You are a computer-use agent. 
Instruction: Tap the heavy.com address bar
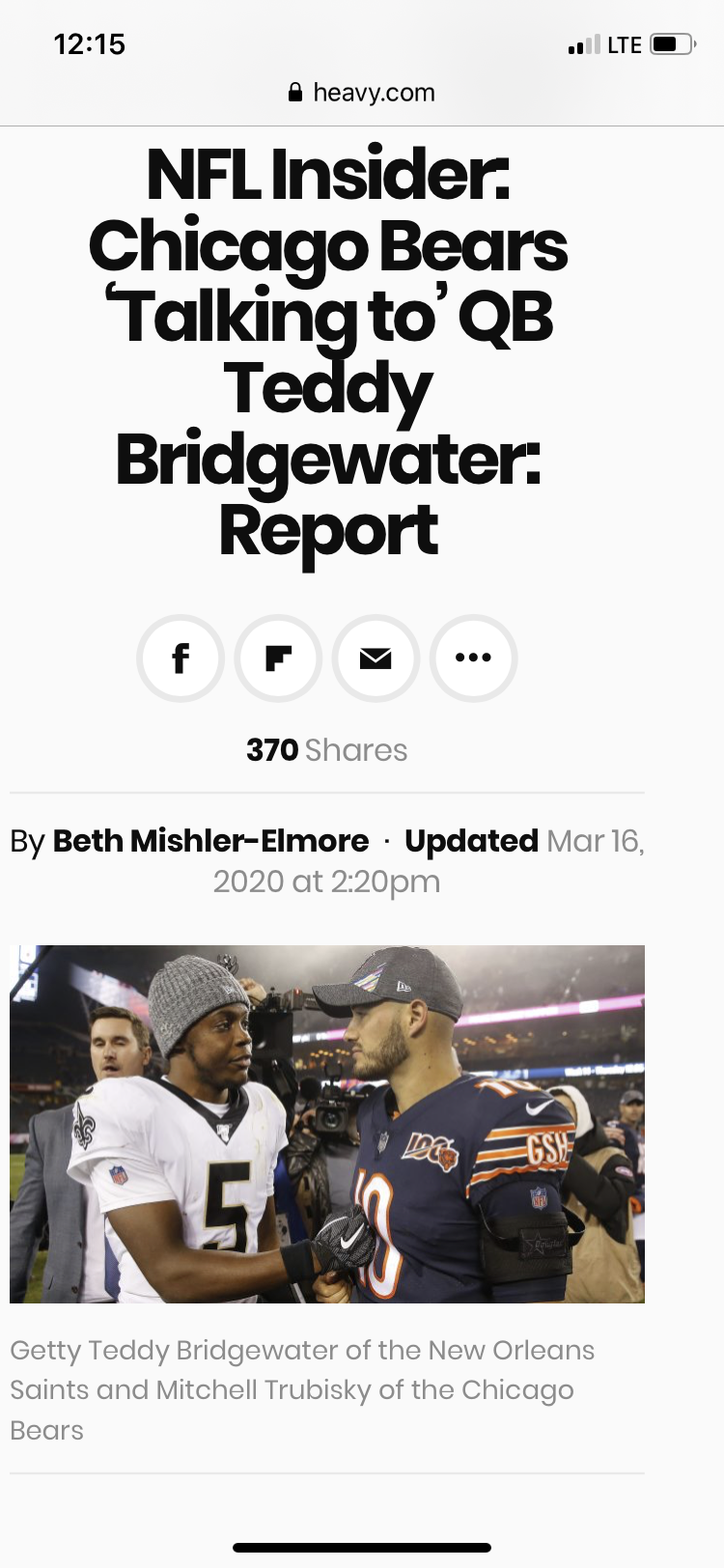[362, 93]
